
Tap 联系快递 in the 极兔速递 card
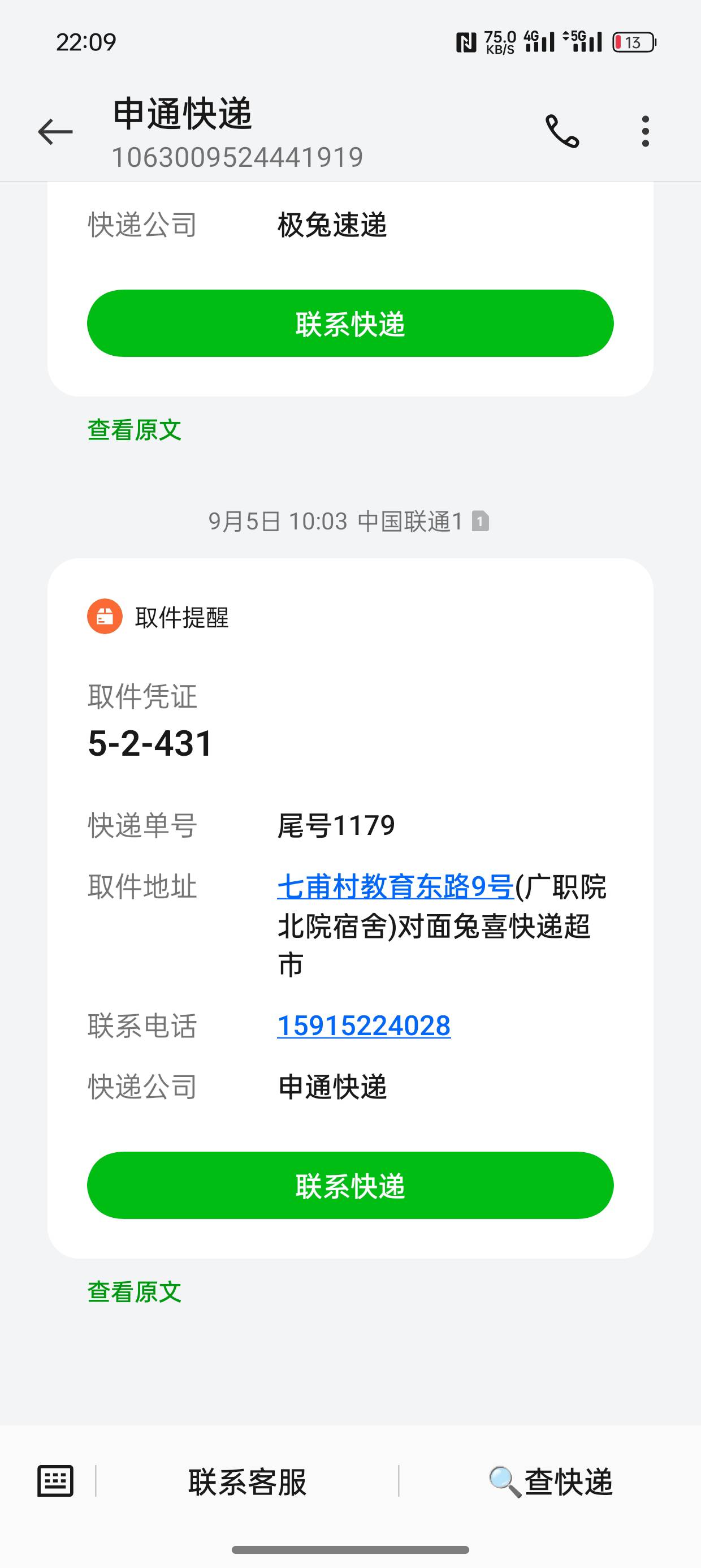pos(350,323)
